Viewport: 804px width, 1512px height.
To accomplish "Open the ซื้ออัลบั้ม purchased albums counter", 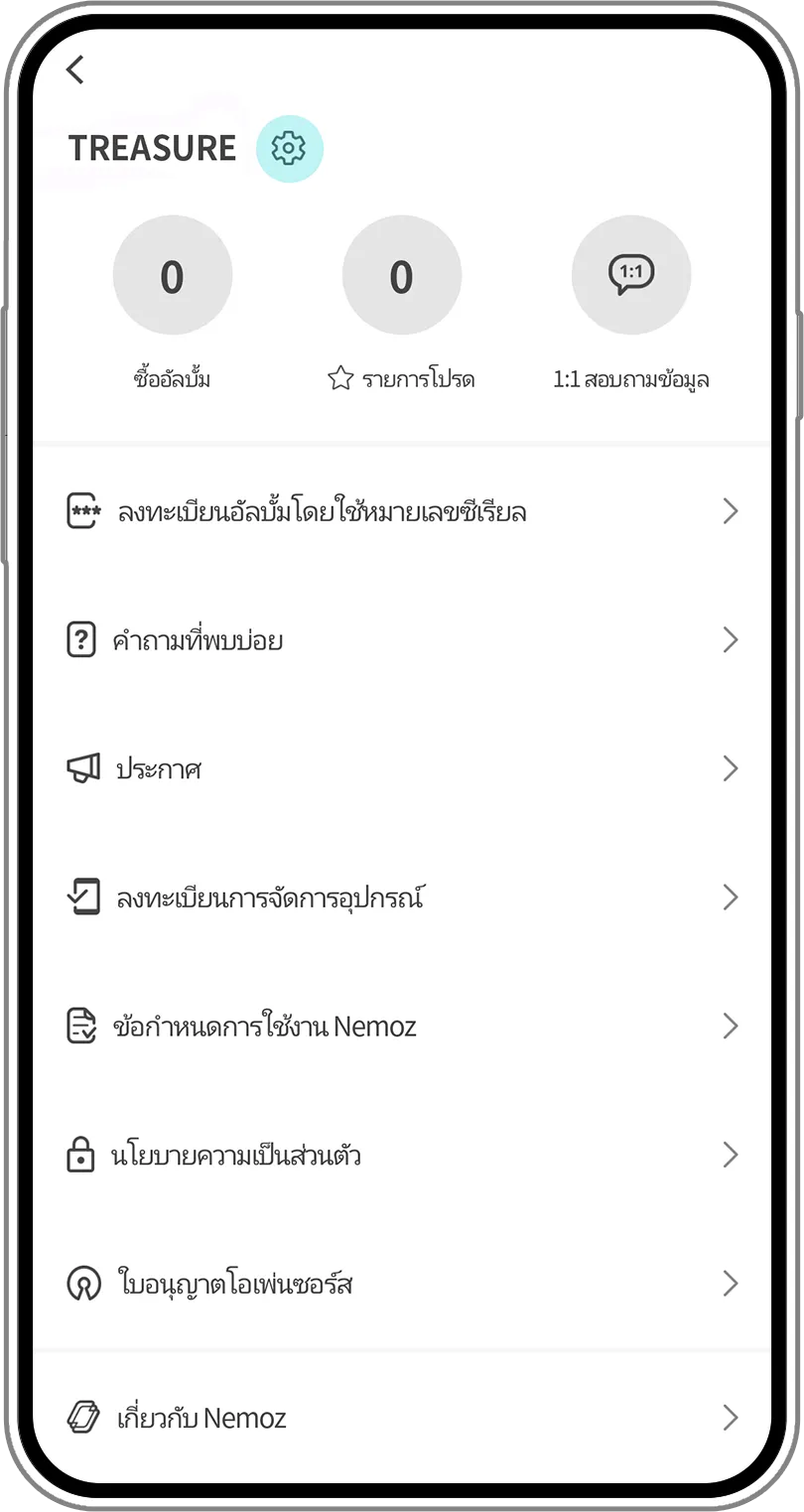I will 173,276.
